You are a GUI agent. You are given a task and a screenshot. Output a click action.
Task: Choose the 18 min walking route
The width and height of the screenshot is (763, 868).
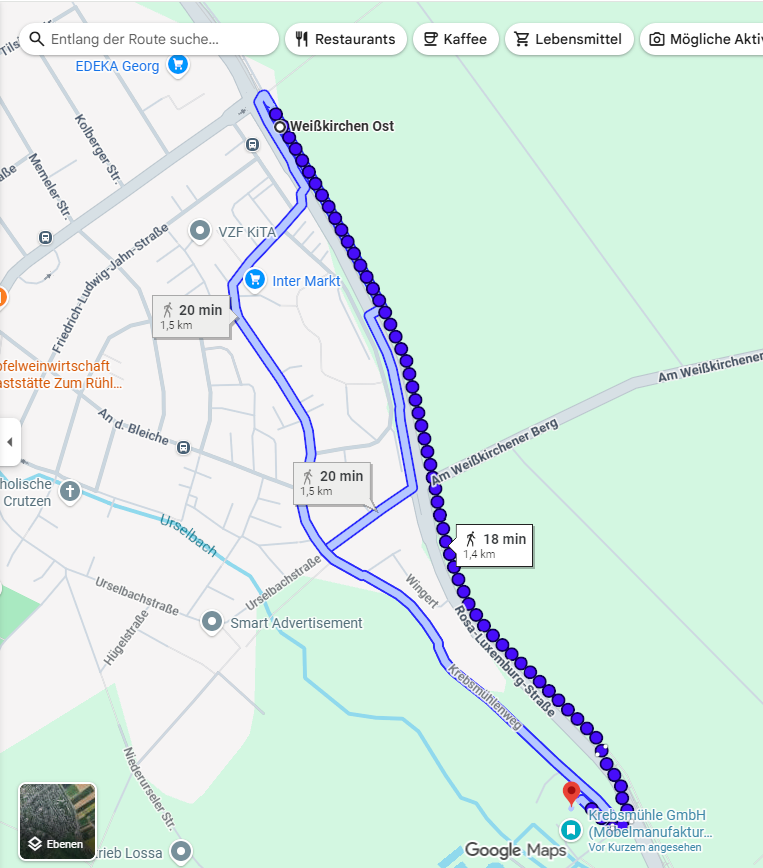[494, 544]
